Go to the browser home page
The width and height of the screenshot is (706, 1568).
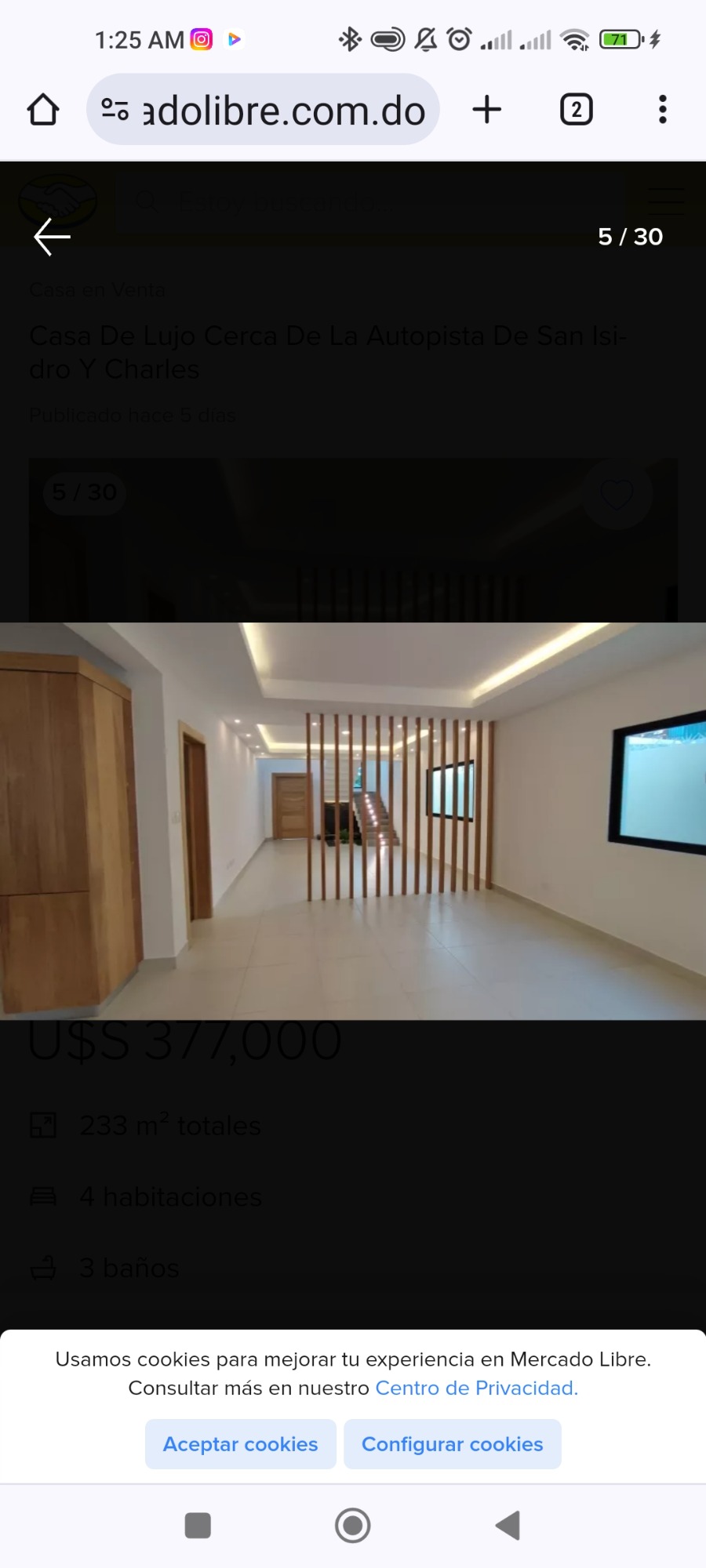click(x=43, y=110)
